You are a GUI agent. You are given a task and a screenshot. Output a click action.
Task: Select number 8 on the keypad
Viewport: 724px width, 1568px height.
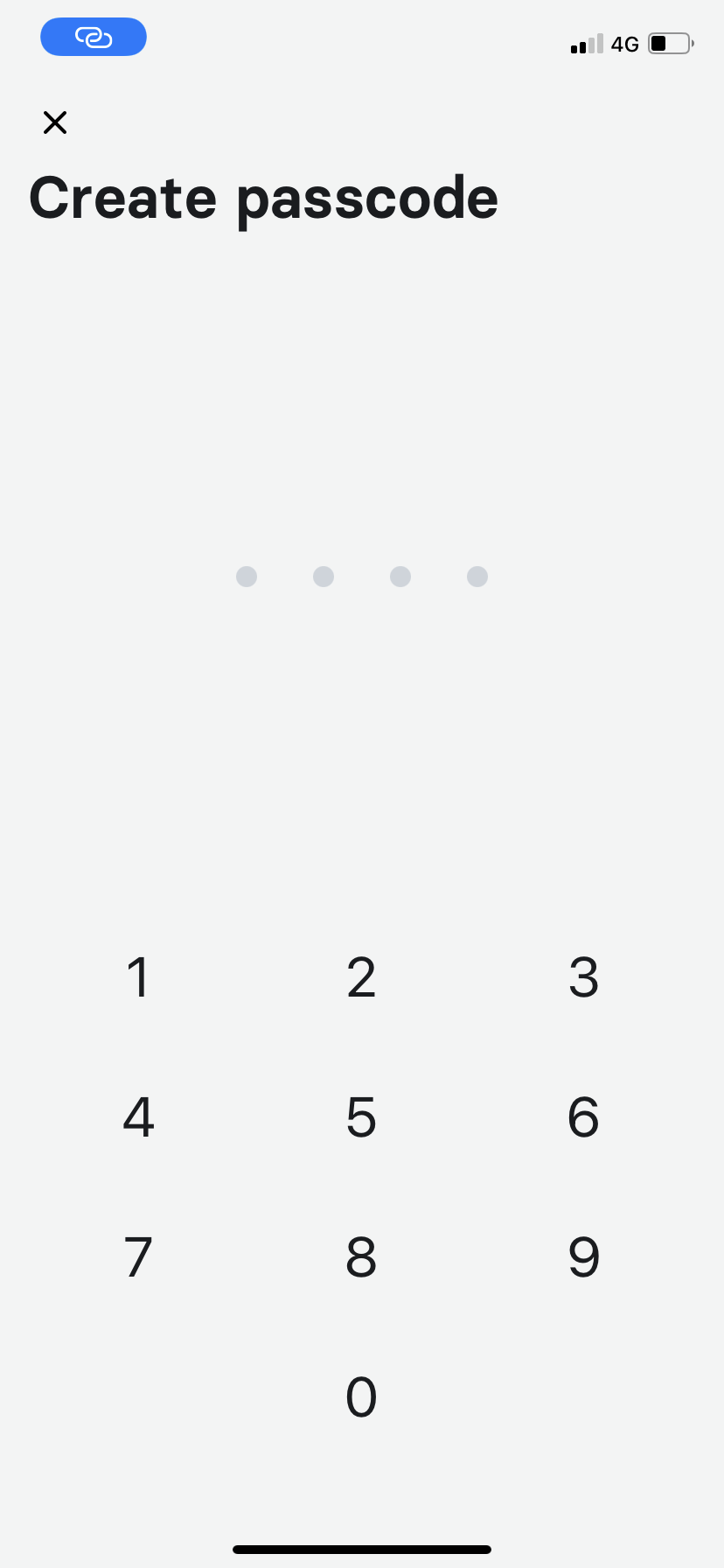[361, 1257]
